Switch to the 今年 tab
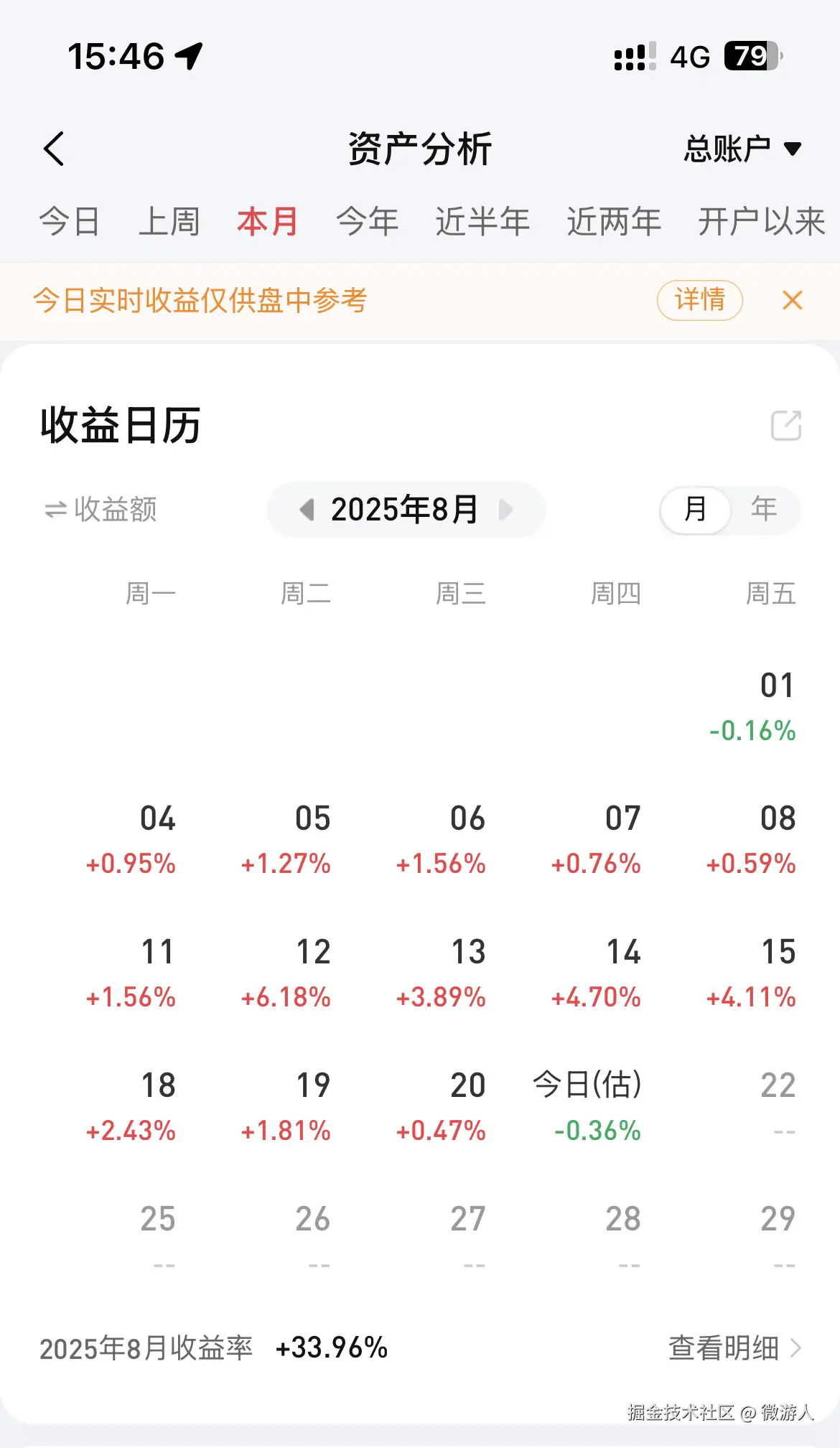840x1448 pixels. tap(365, 221)
